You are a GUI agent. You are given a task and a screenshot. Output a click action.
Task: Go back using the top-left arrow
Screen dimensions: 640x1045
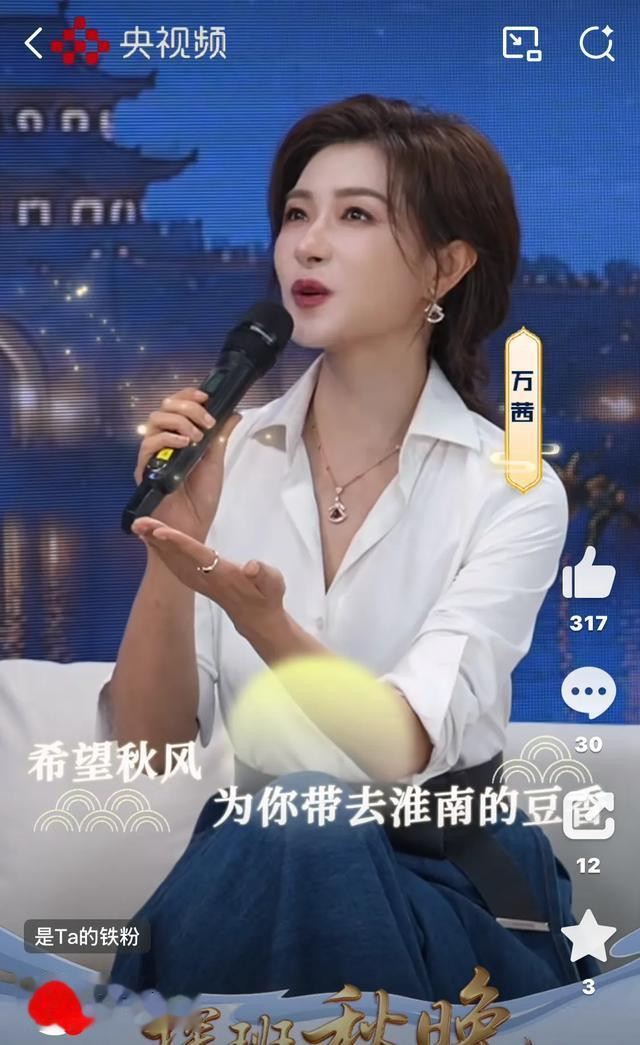pos(33,43)
